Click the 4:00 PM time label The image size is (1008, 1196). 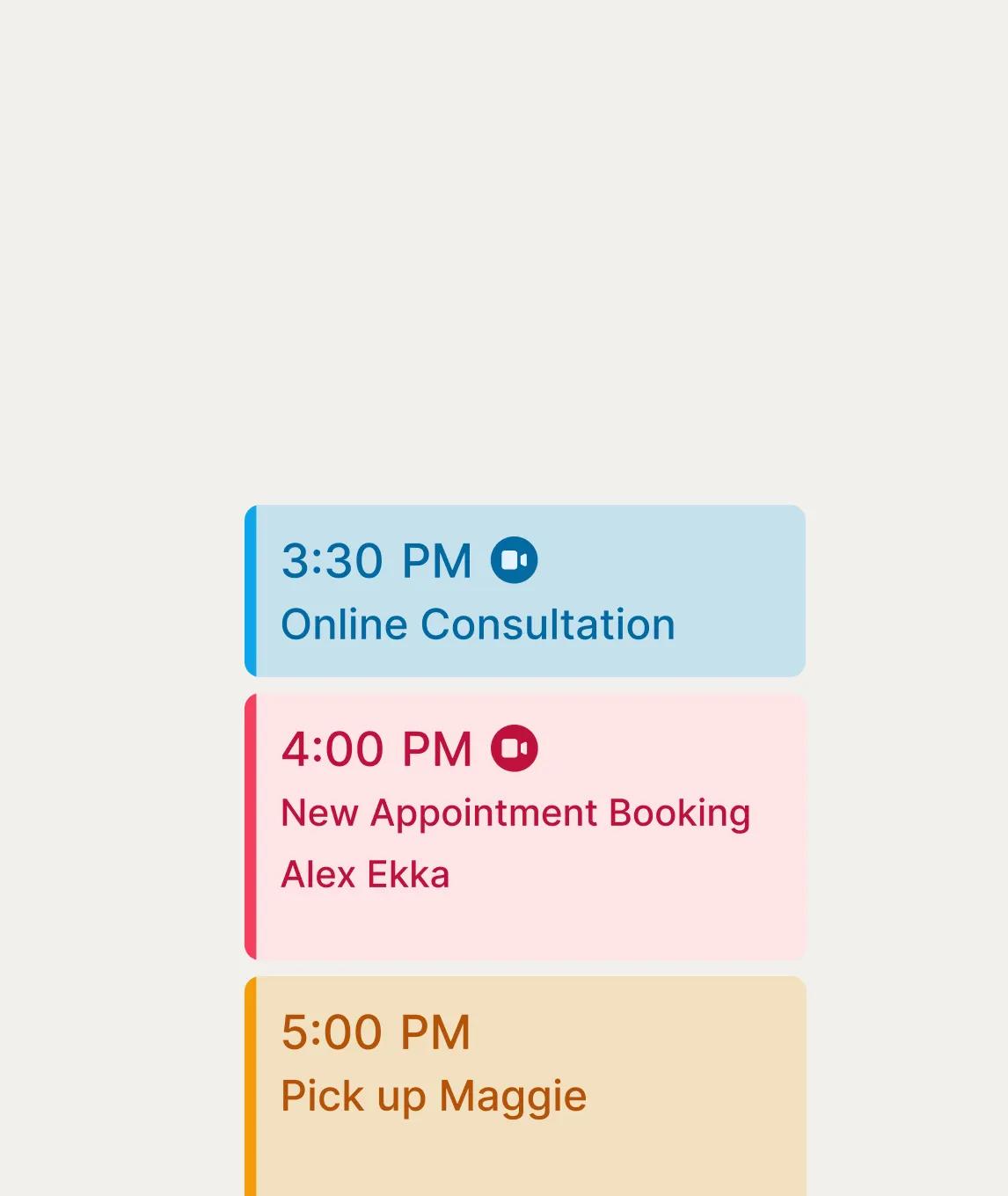[x=376, y=749]
